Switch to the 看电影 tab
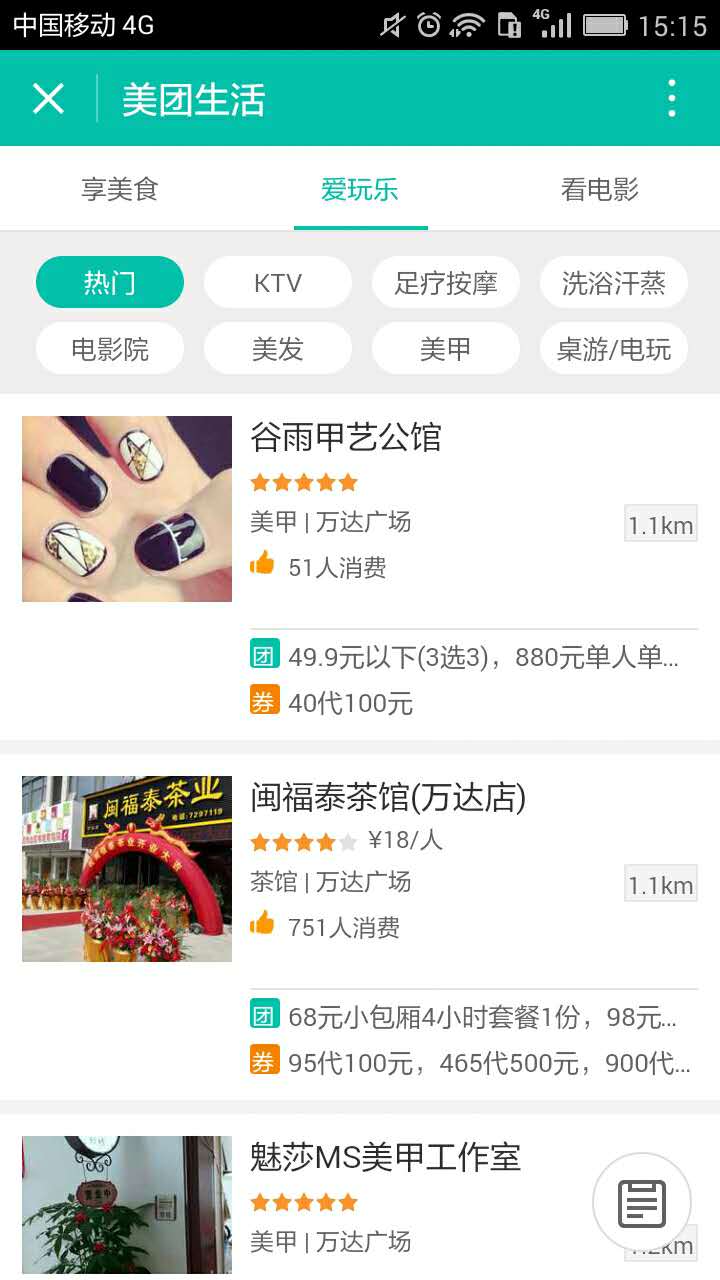Viewport: 720px width, 1280px height. point(599,189)
